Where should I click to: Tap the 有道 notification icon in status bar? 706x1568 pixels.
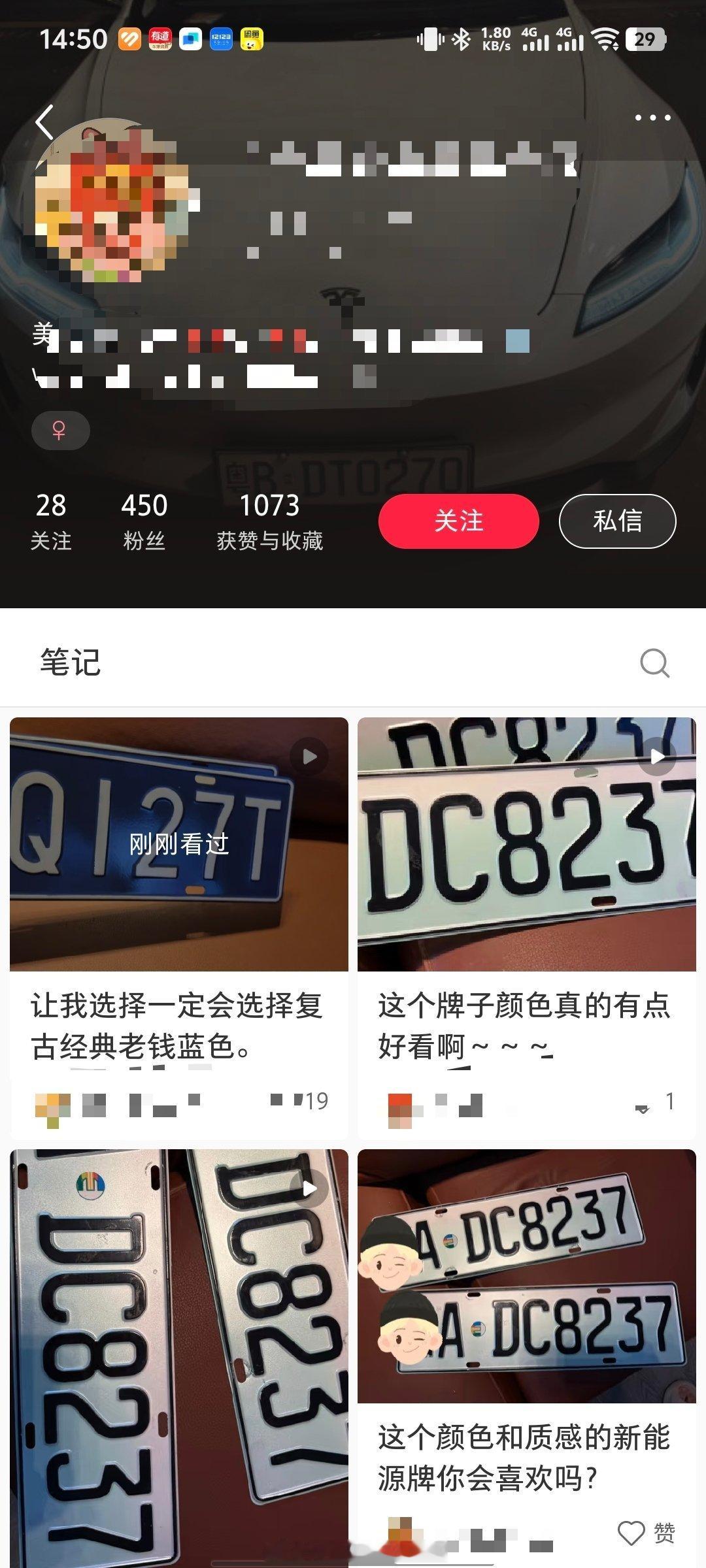[x=161, y=38]
